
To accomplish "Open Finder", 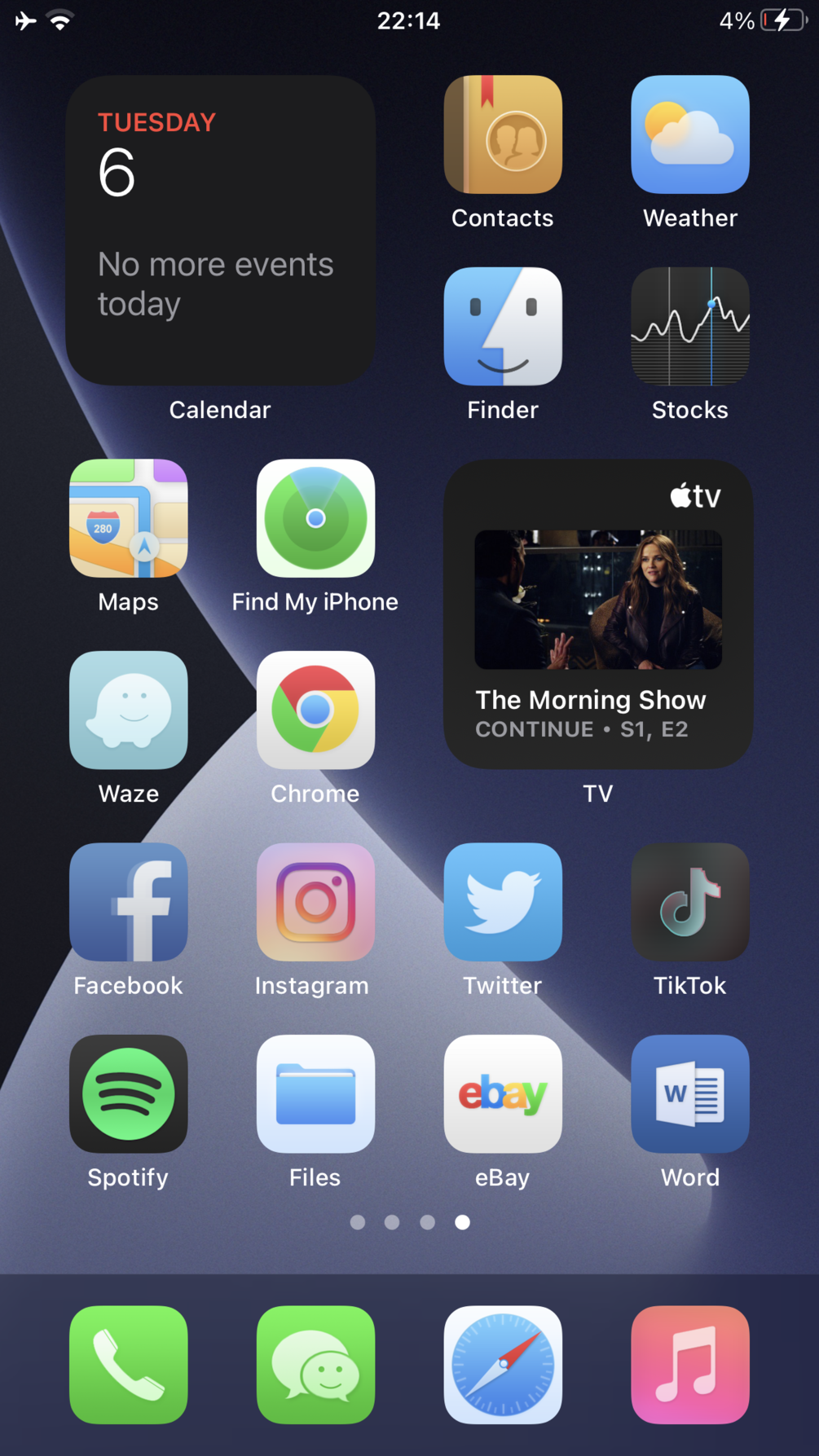I will 503,327.
